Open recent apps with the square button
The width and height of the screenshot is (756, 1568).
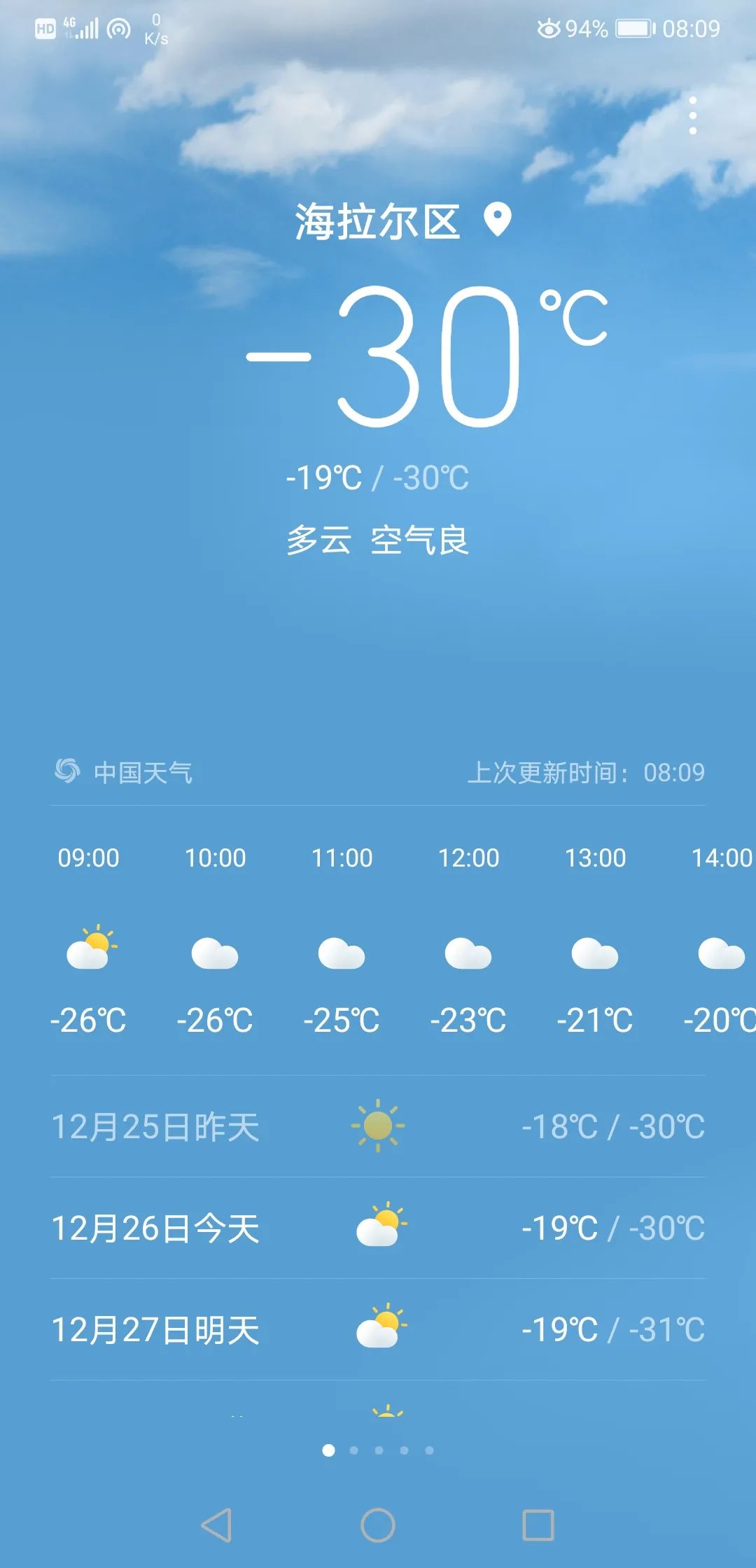tap(538, 1525)
